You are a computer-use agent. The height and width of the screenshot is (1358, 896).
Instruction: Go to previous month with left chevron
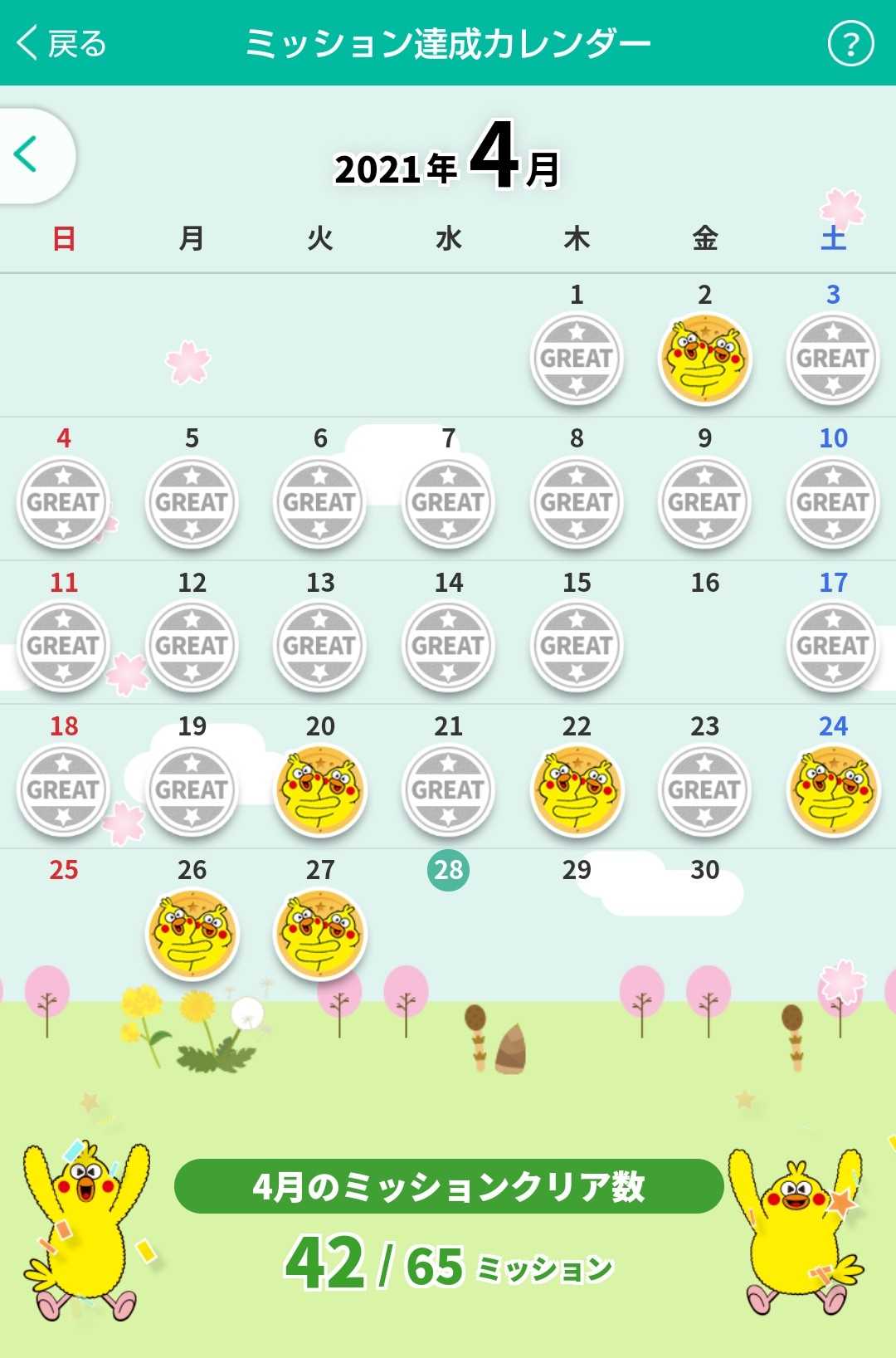pyautogui.click(x=27, y=154)
